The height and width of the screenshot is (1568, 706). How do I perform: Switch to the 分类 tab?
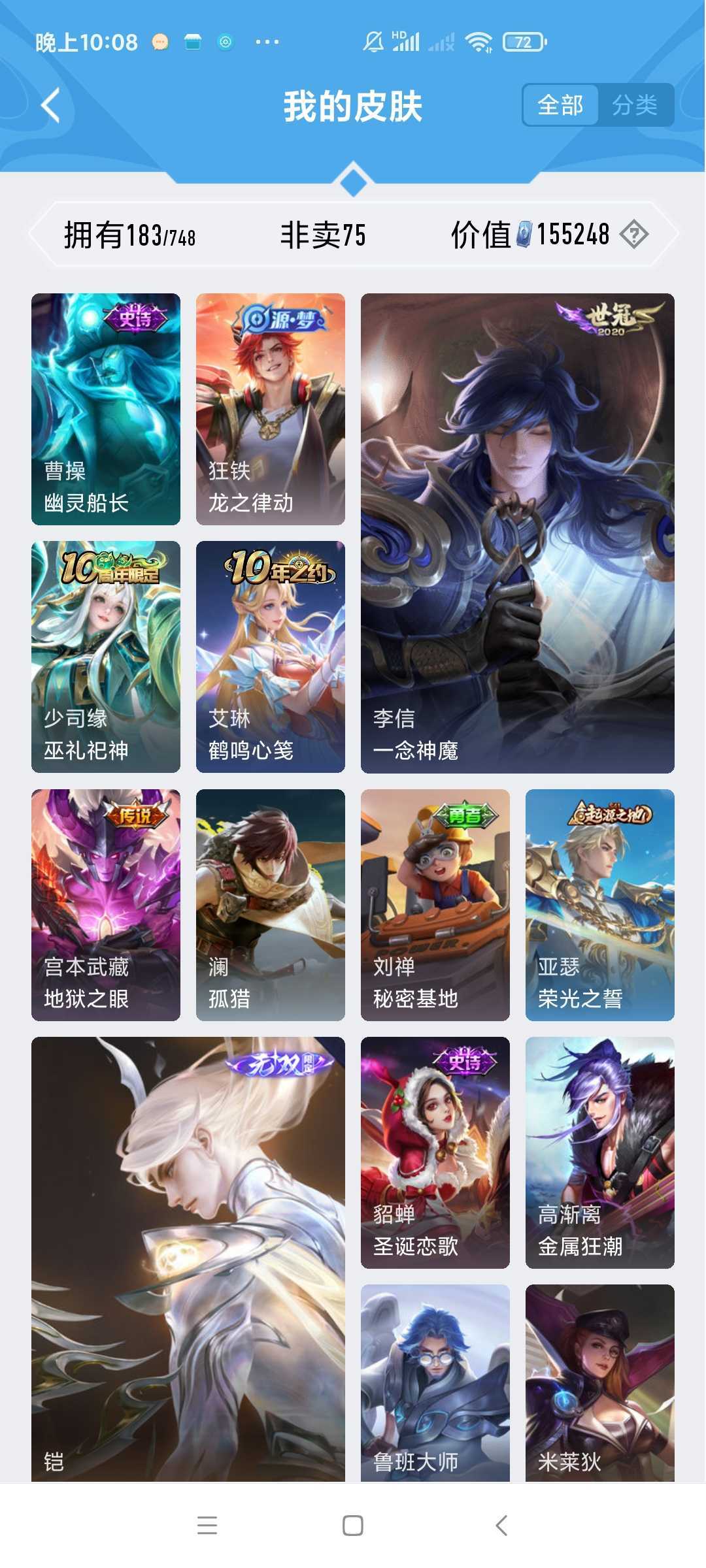637,105
